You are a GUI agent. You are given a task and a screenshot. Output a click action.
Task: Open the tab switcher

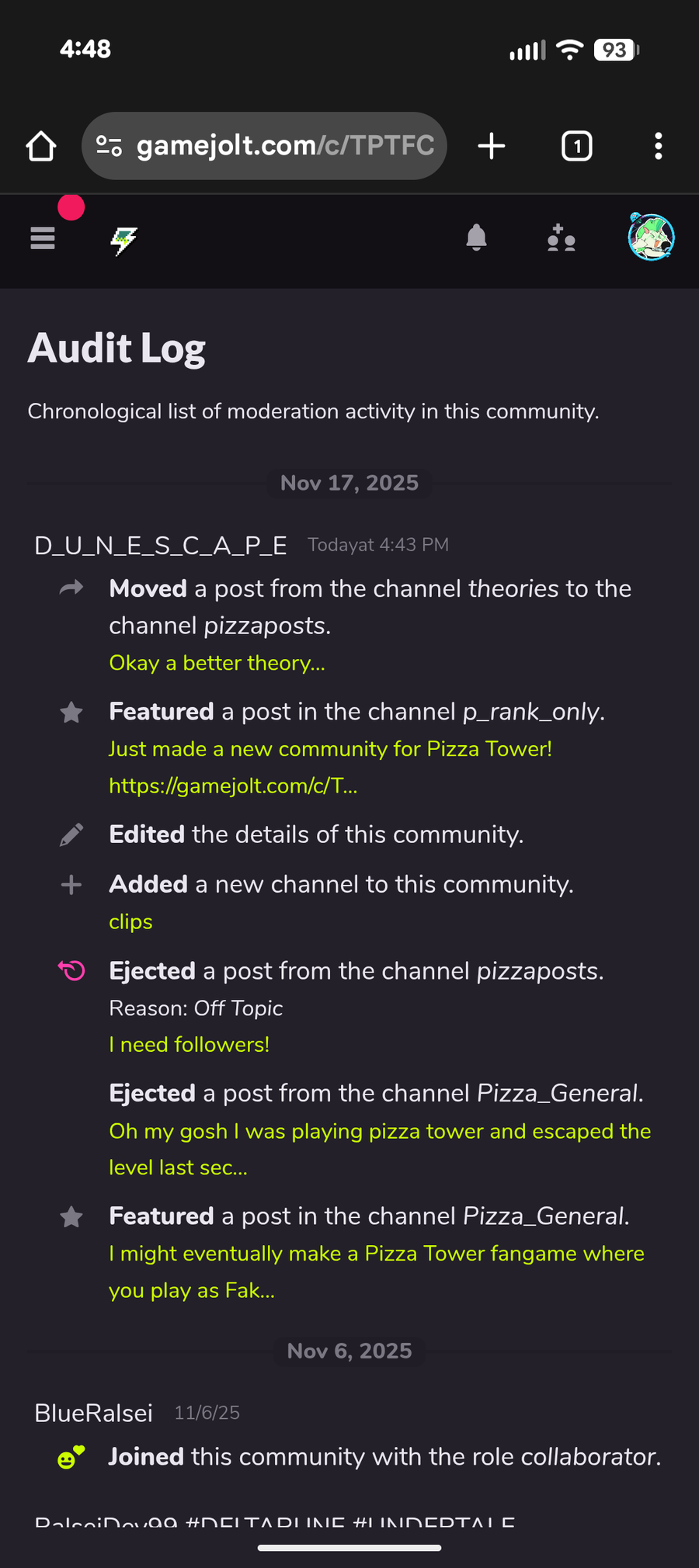coord(576,146)
